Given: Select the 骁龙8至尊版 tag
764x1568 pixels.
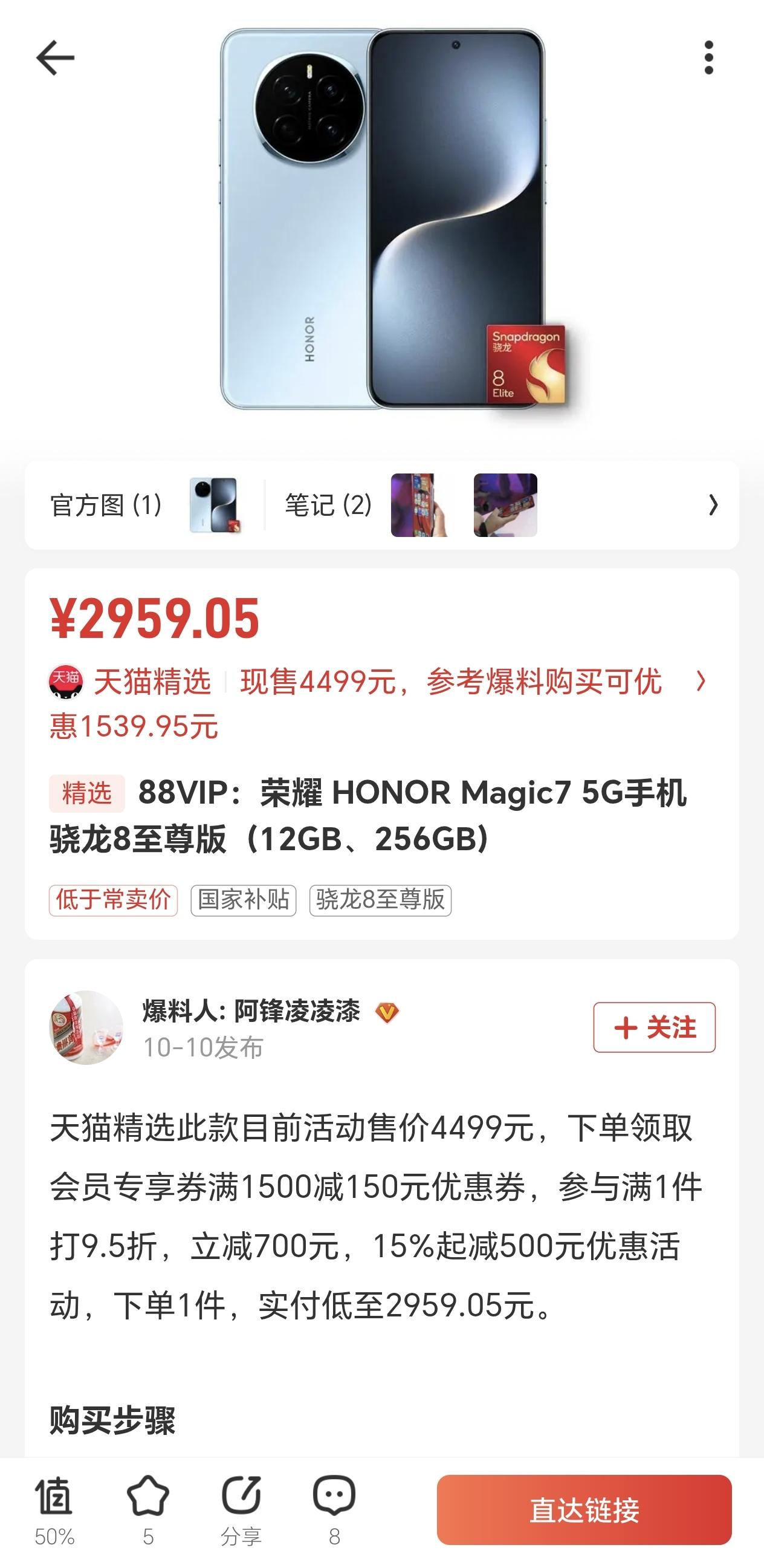Looking at the screenshot, I should (x=380, y=900).
